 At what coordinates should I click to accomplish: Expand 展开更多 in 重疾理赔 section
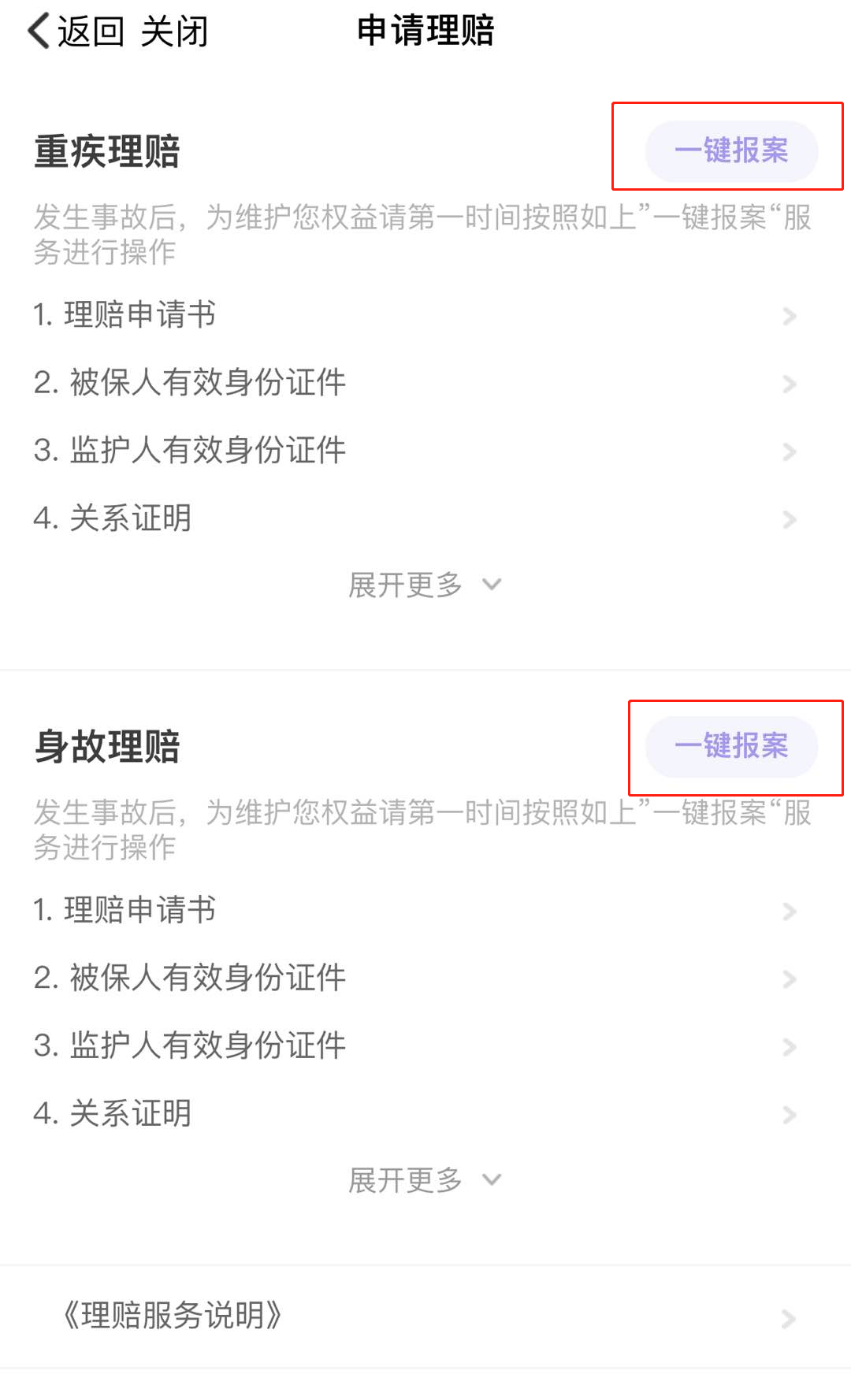click(425, 585)
